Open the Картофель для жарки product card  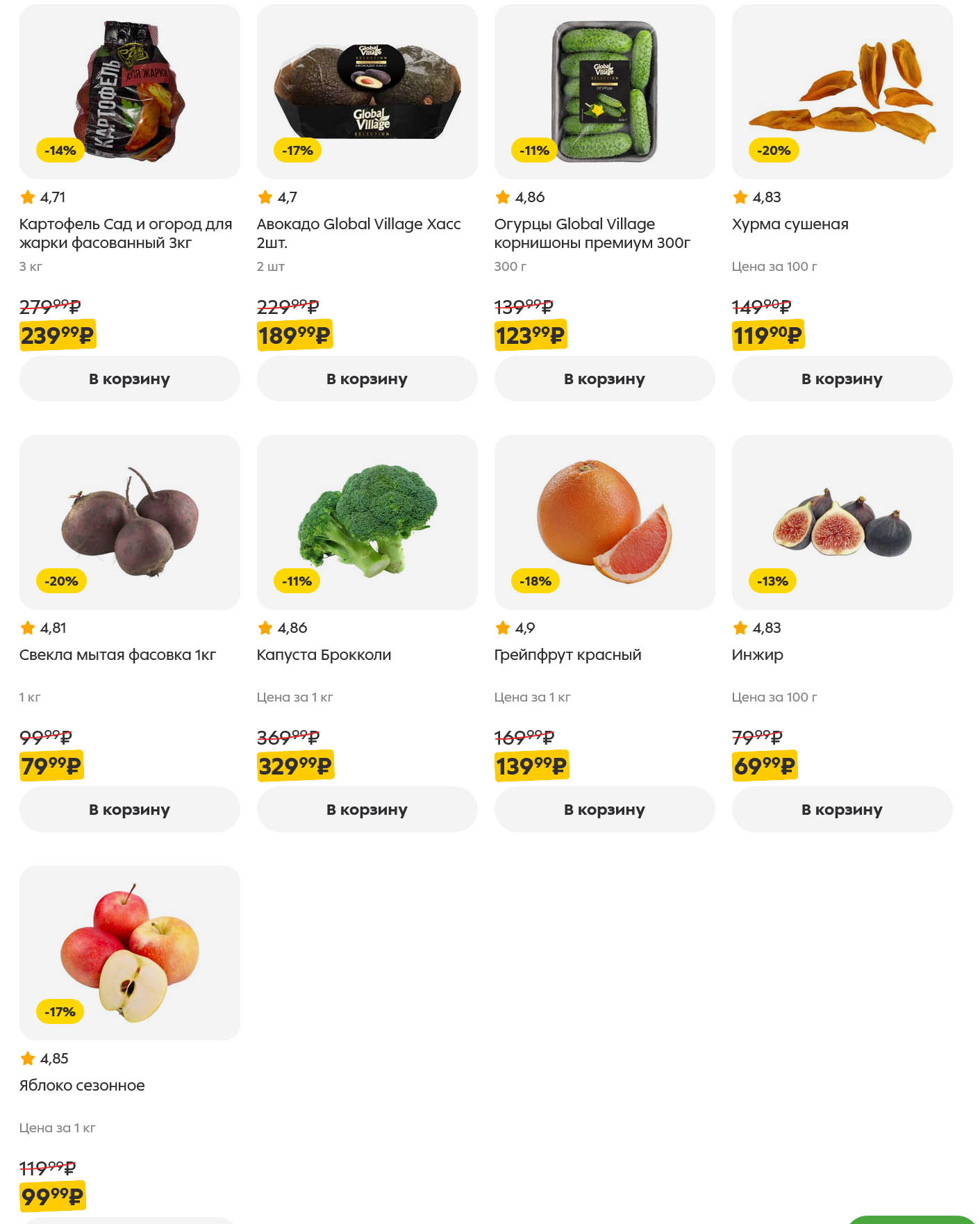(x=129, y=92)
